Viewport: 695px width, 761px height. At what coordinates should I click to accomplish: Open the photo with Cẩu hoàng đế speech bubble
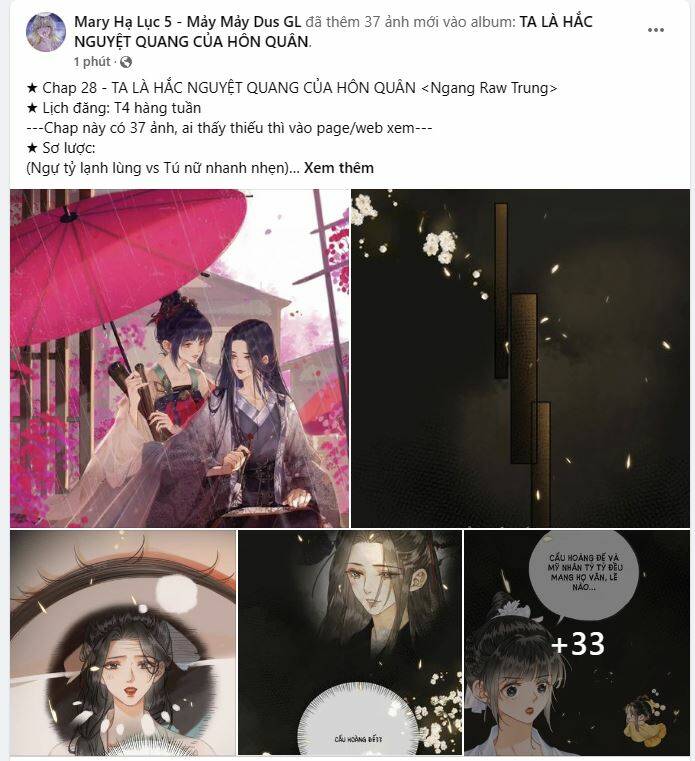tap(349, 643)
